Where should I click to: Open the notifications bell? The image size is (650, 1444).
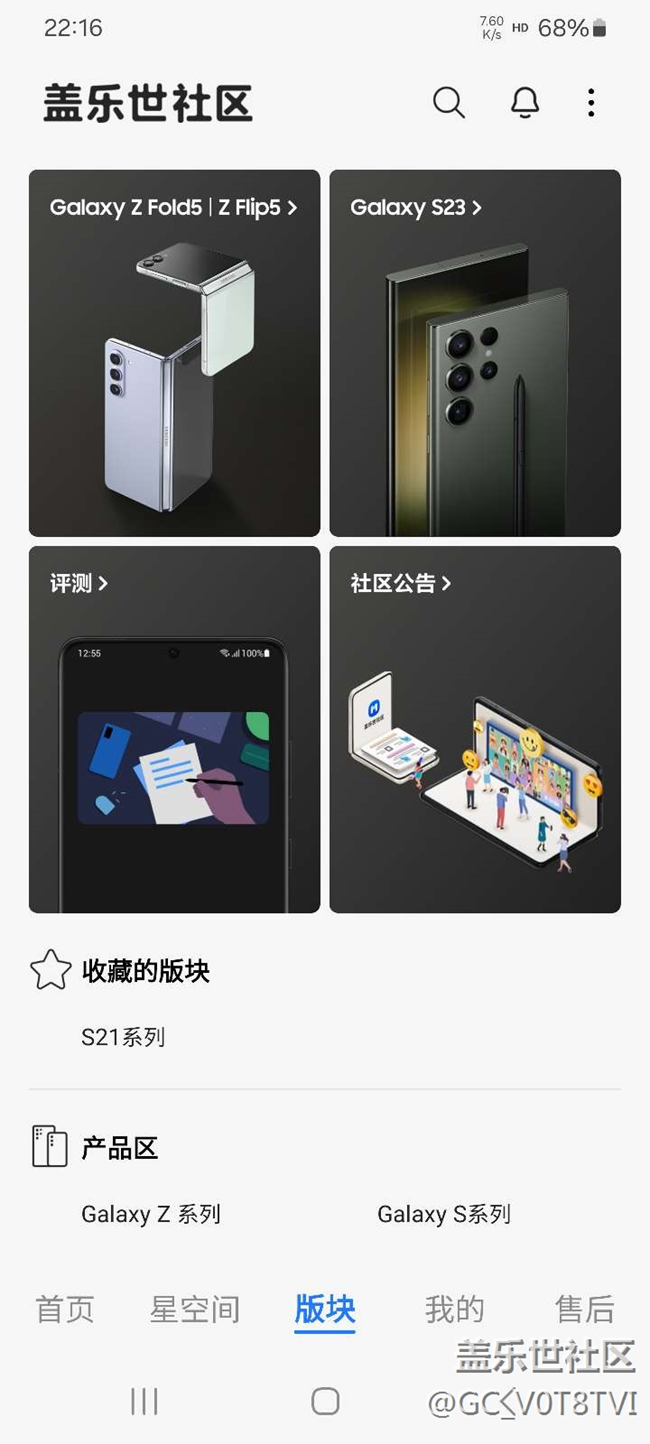click(x=525, y=103)
